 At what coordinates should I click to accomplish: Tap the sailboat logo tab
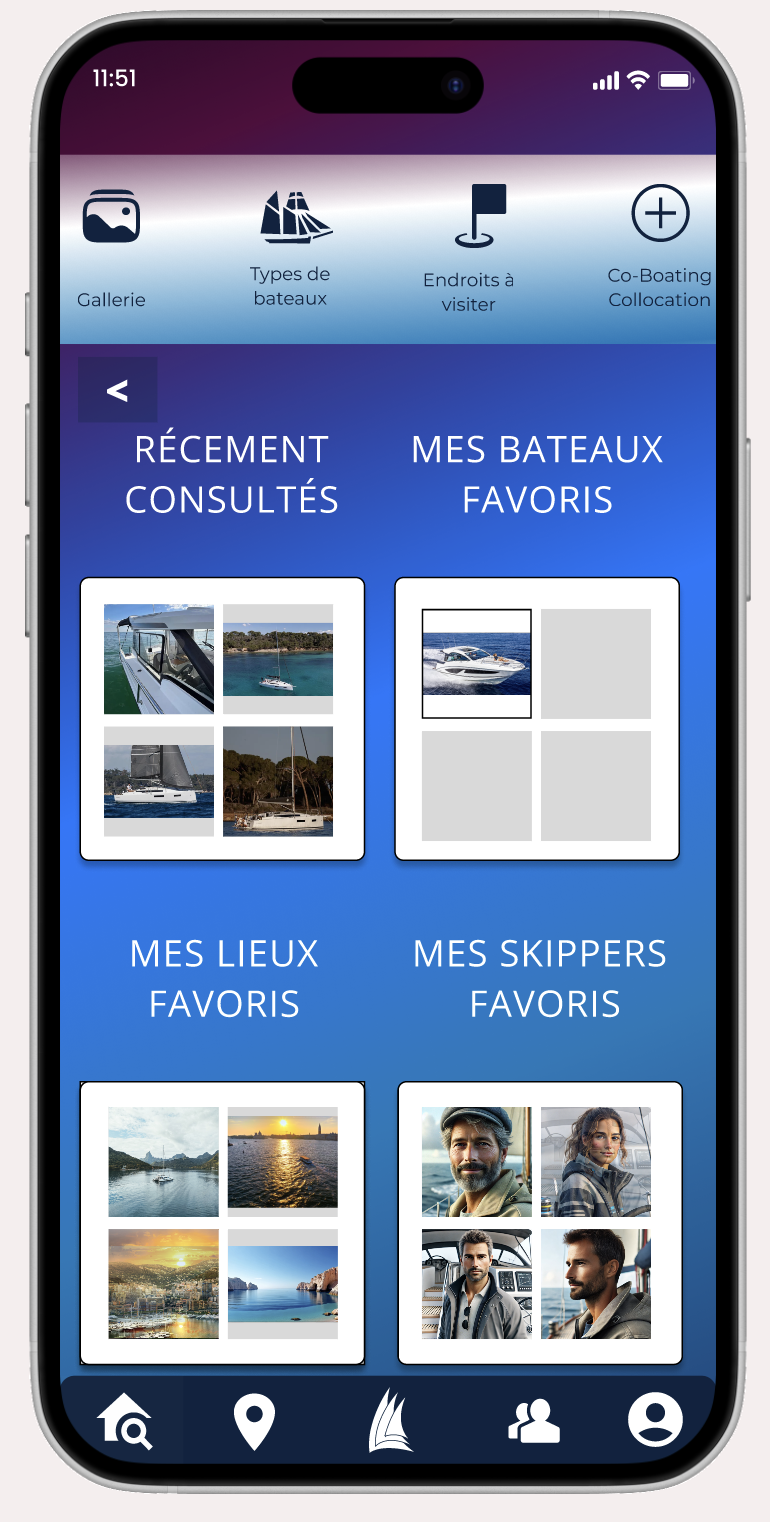click(x=389, y=1420)
